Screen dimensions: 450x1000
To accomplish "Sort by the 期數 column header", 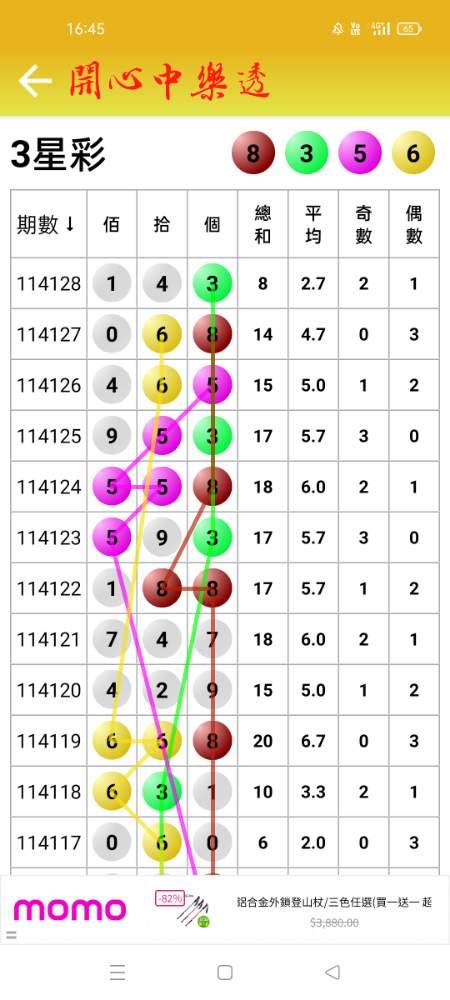I will point(48,224).
